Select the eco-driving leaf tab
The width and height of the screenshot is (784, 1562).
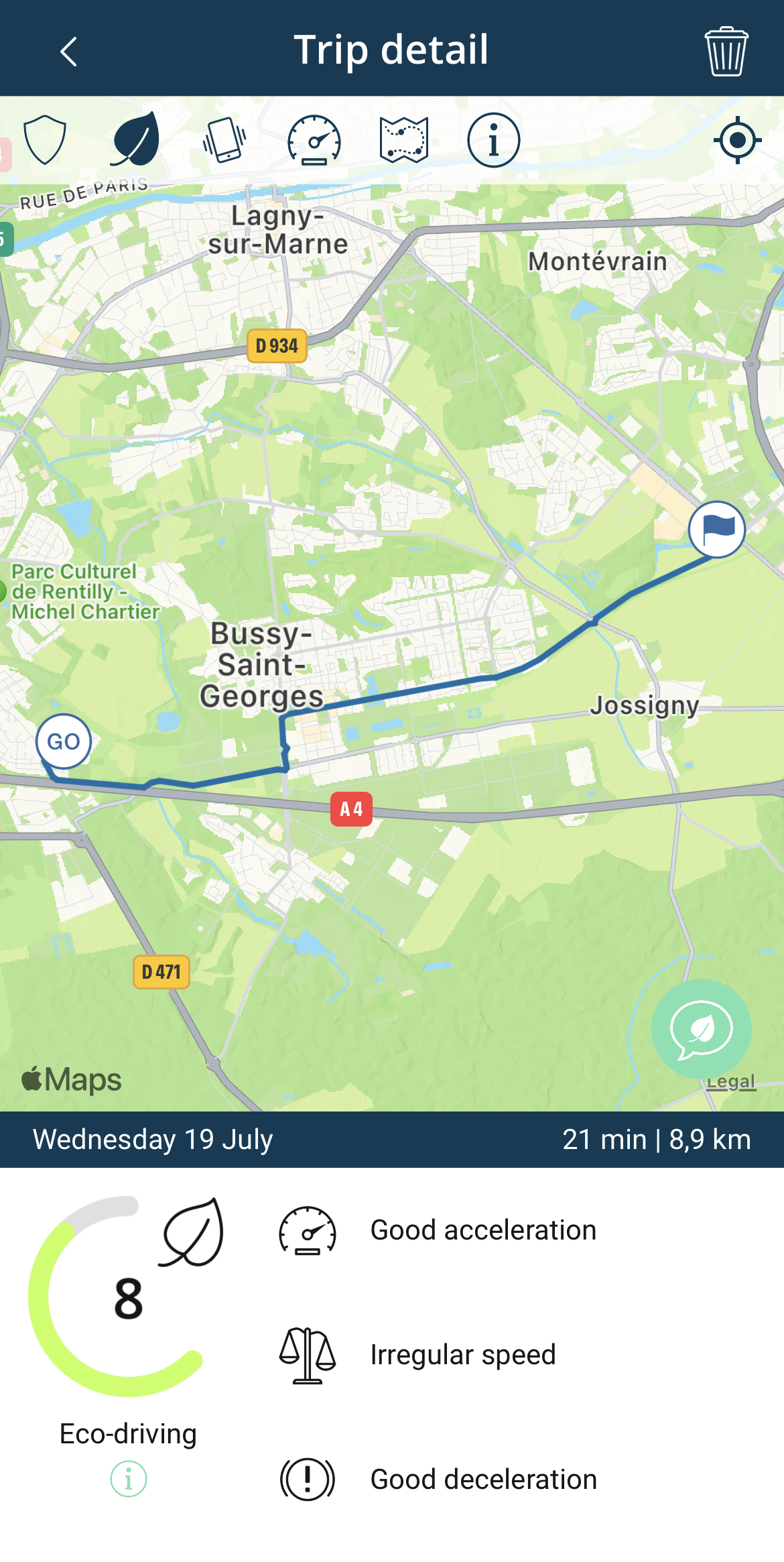coord(137,139)
